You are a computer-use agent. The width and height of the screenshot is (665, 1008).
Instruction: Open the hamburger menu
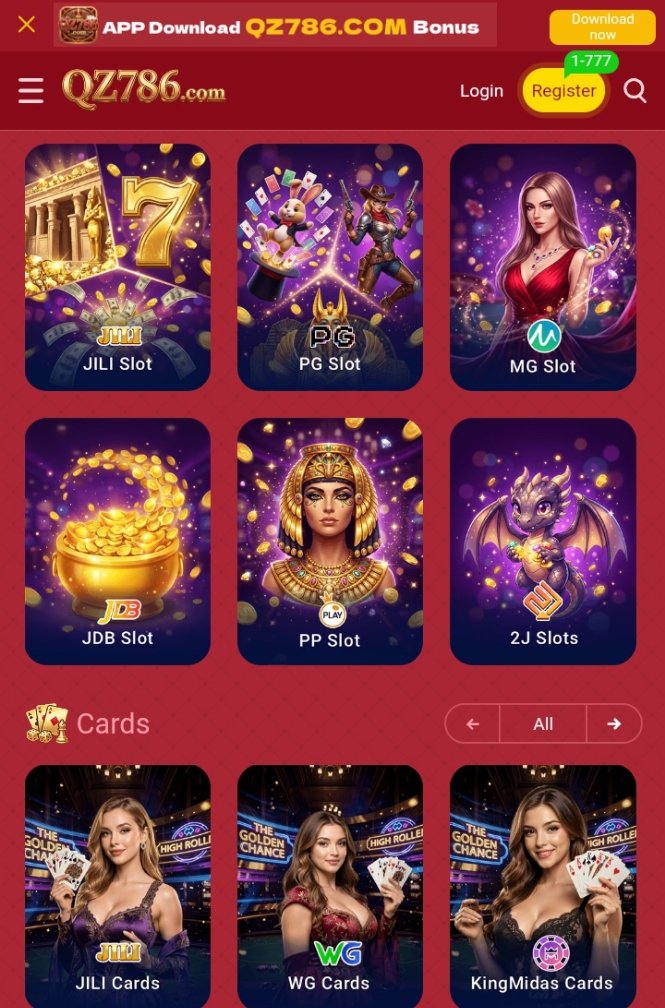coord(31,91)
